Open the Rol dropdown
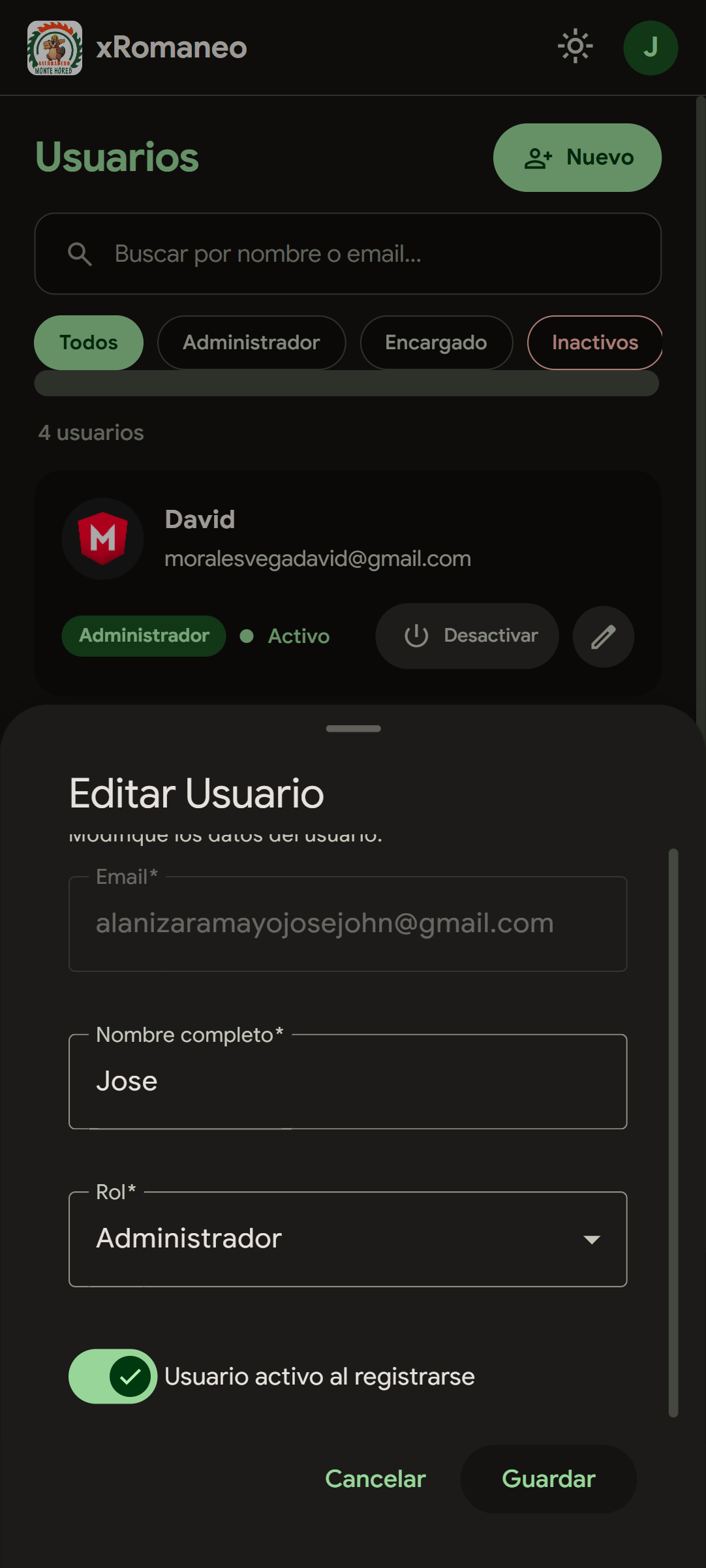 [348, 1239]
